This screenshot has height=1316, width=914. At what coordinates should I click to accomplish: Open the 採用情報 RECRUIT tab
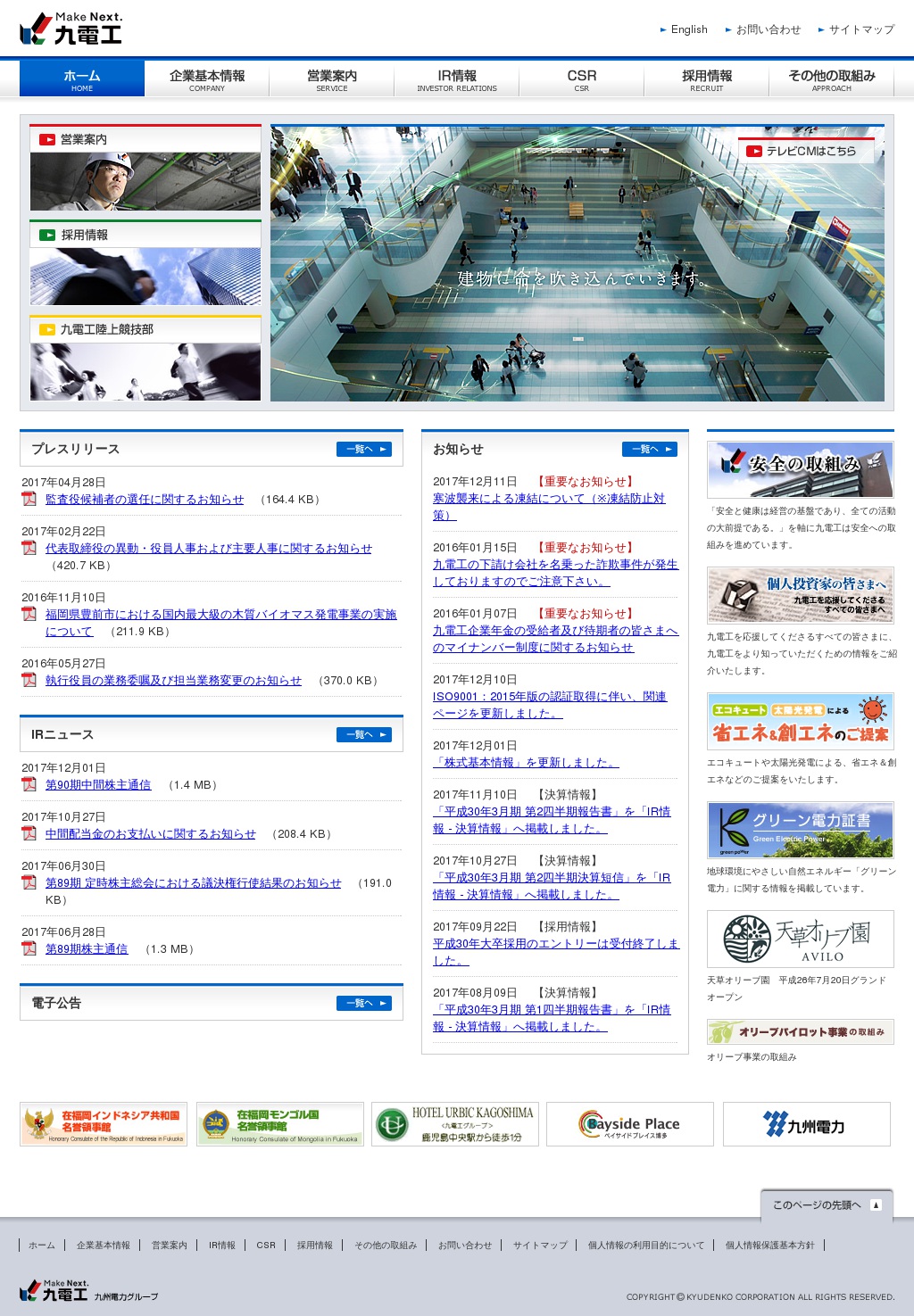(706, 79)
